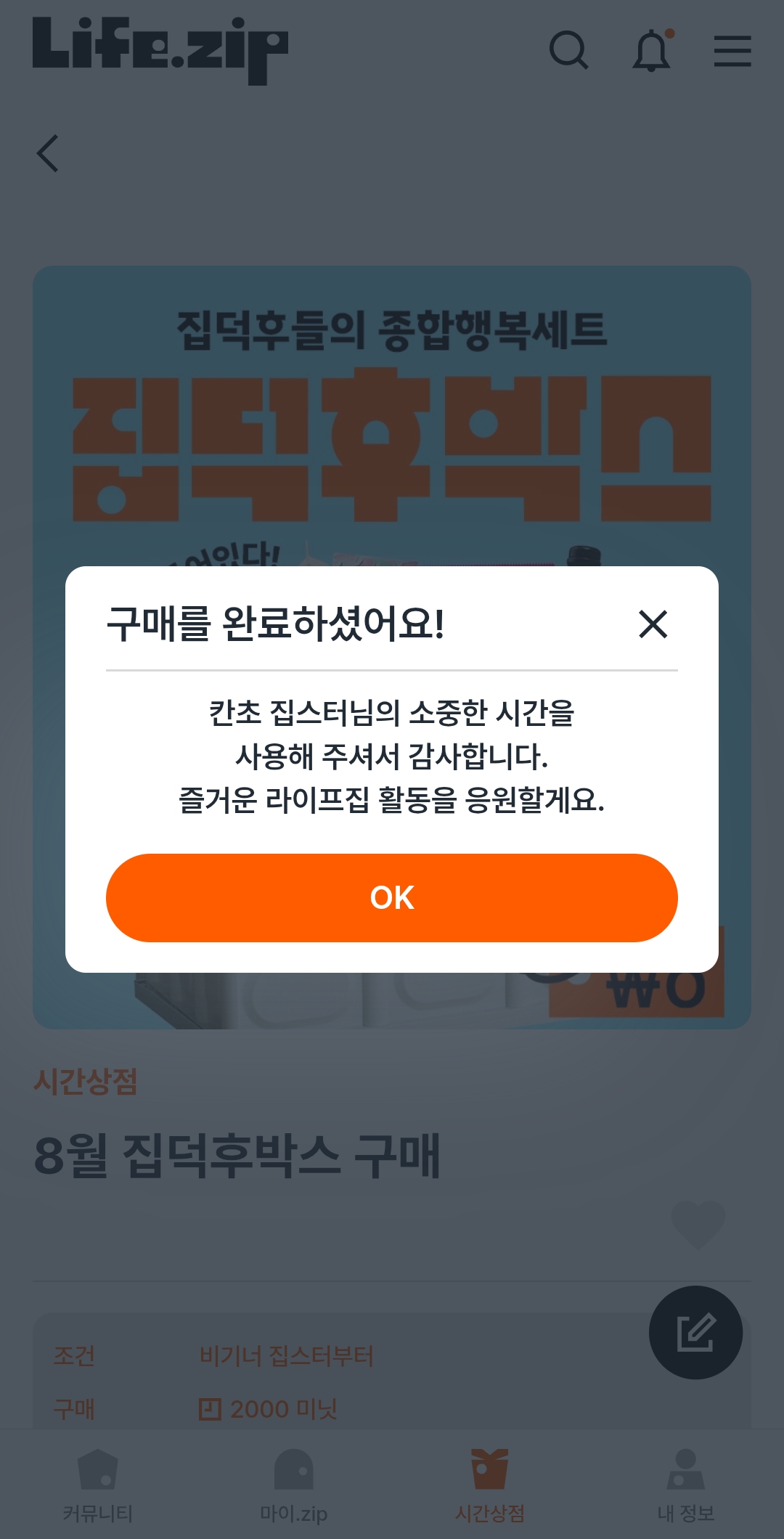This screenshot has height=1539, width=784.
Task: Close the purchase complete dialog
Action: coord(653,624)
